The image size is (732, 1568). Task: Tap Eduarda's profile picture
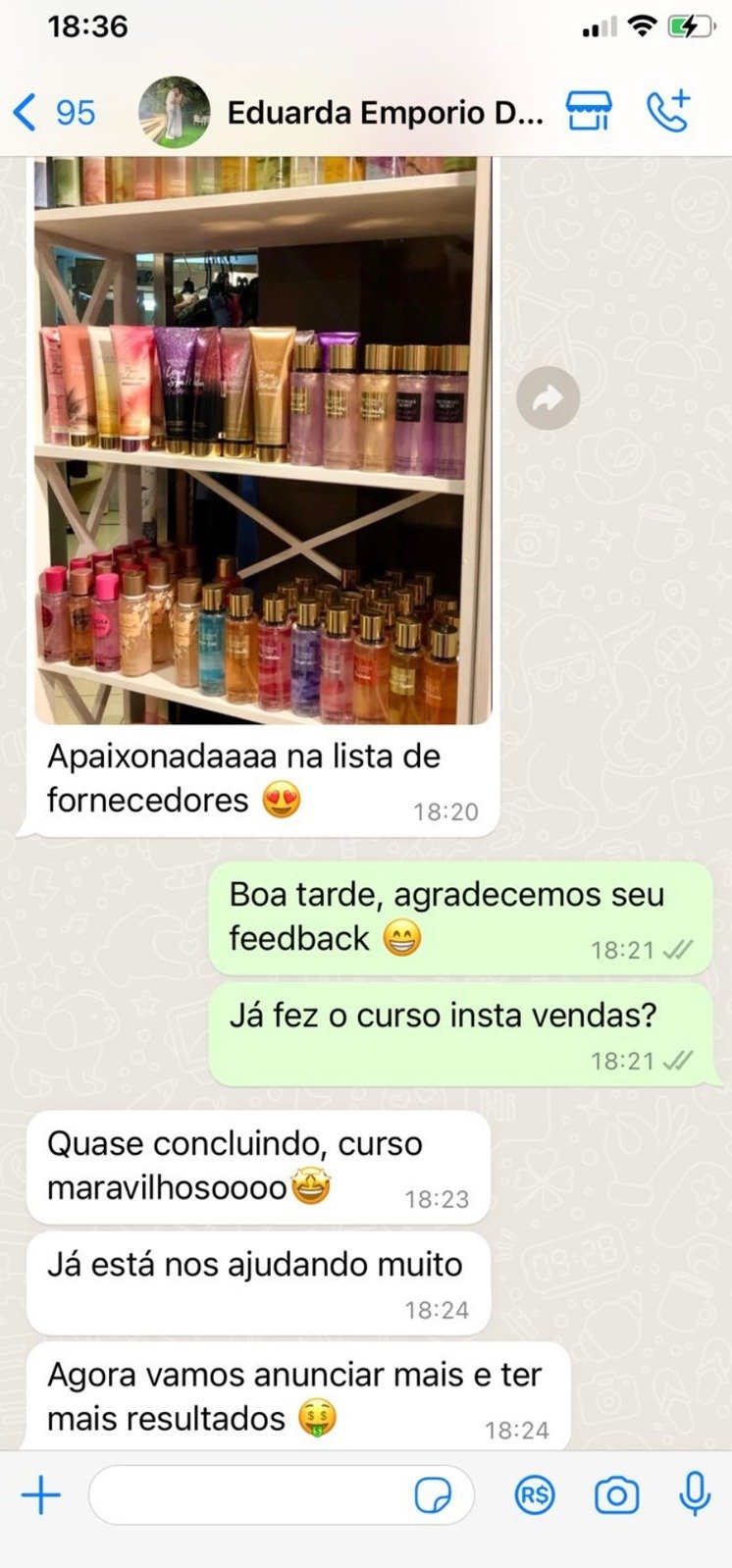(x=173, y=112)
